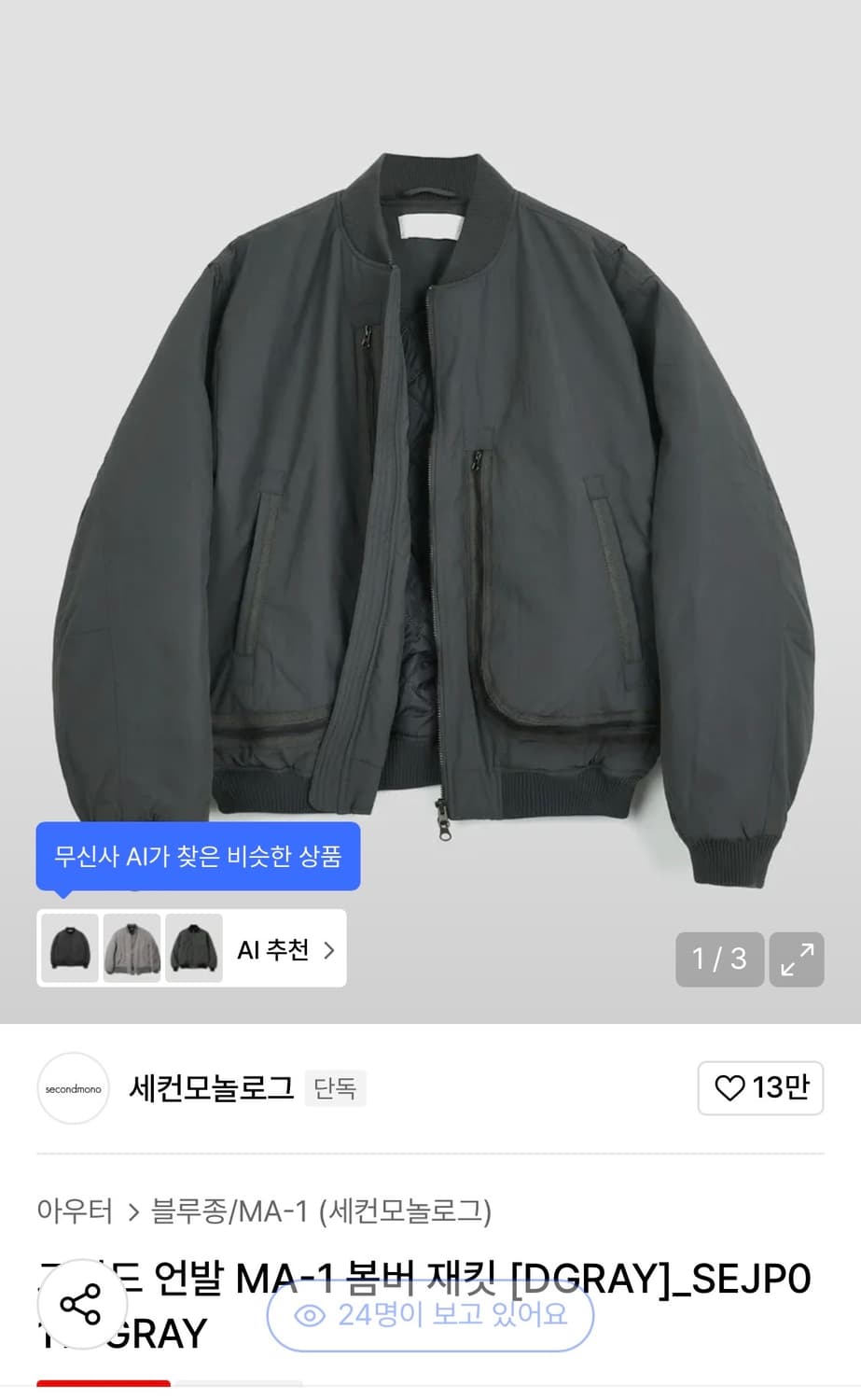
Task: Select the first AI recommended jacket thumbnail
Action: pos(70,949)
